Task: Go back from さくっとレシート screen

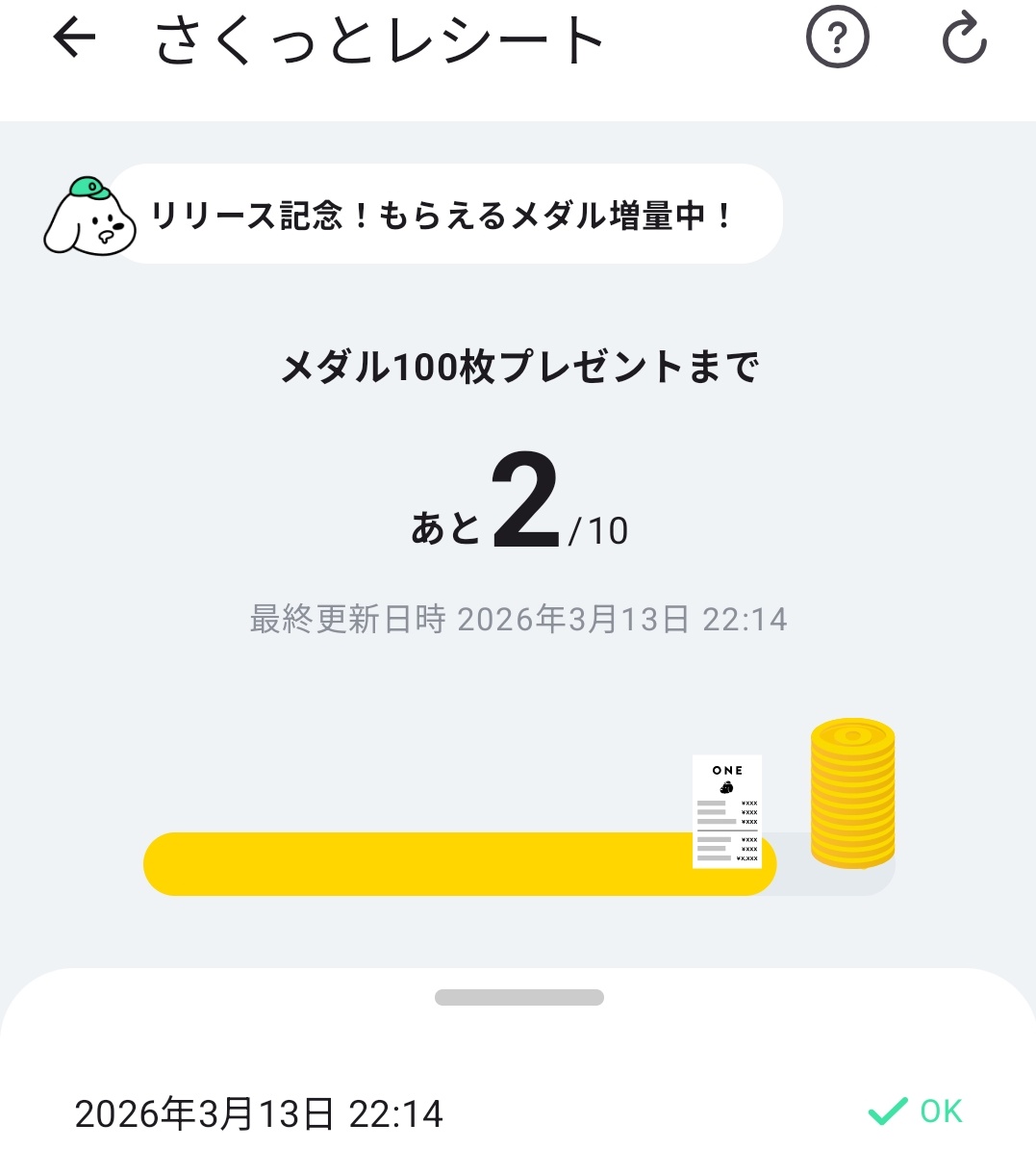Action: click(74, 39)
